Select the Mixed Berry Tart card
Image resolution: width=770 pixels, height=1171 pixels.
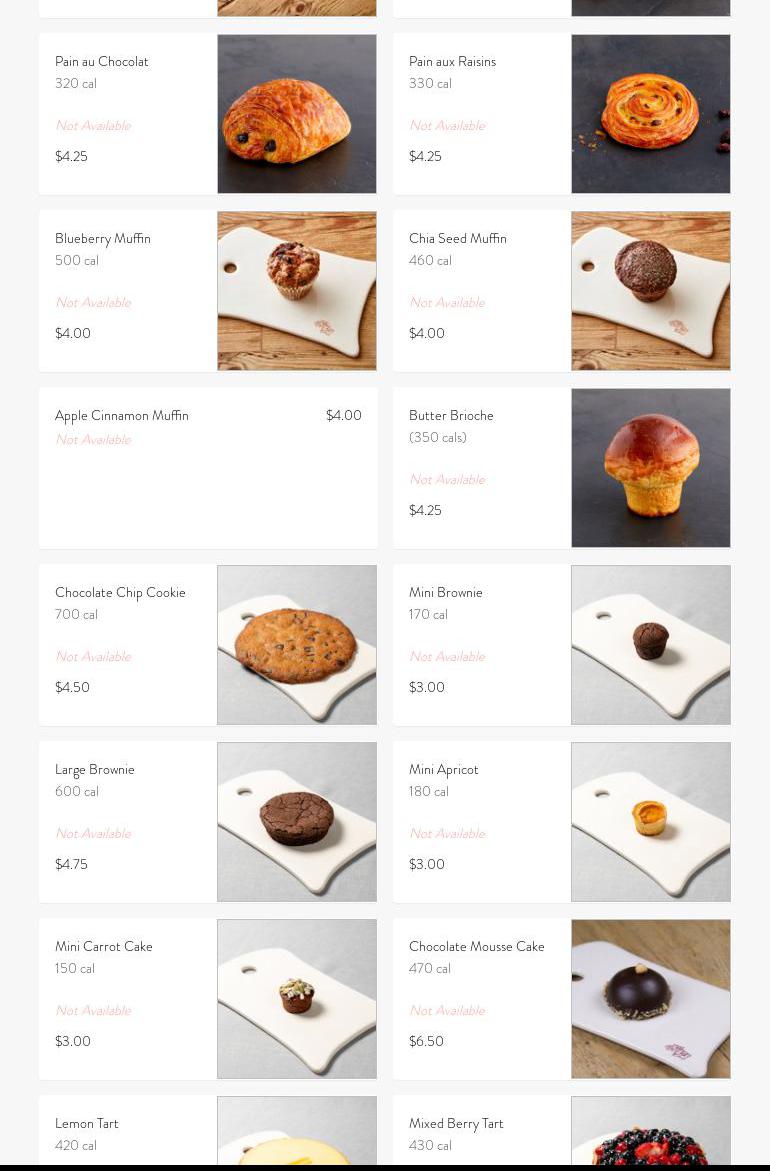561,1132
